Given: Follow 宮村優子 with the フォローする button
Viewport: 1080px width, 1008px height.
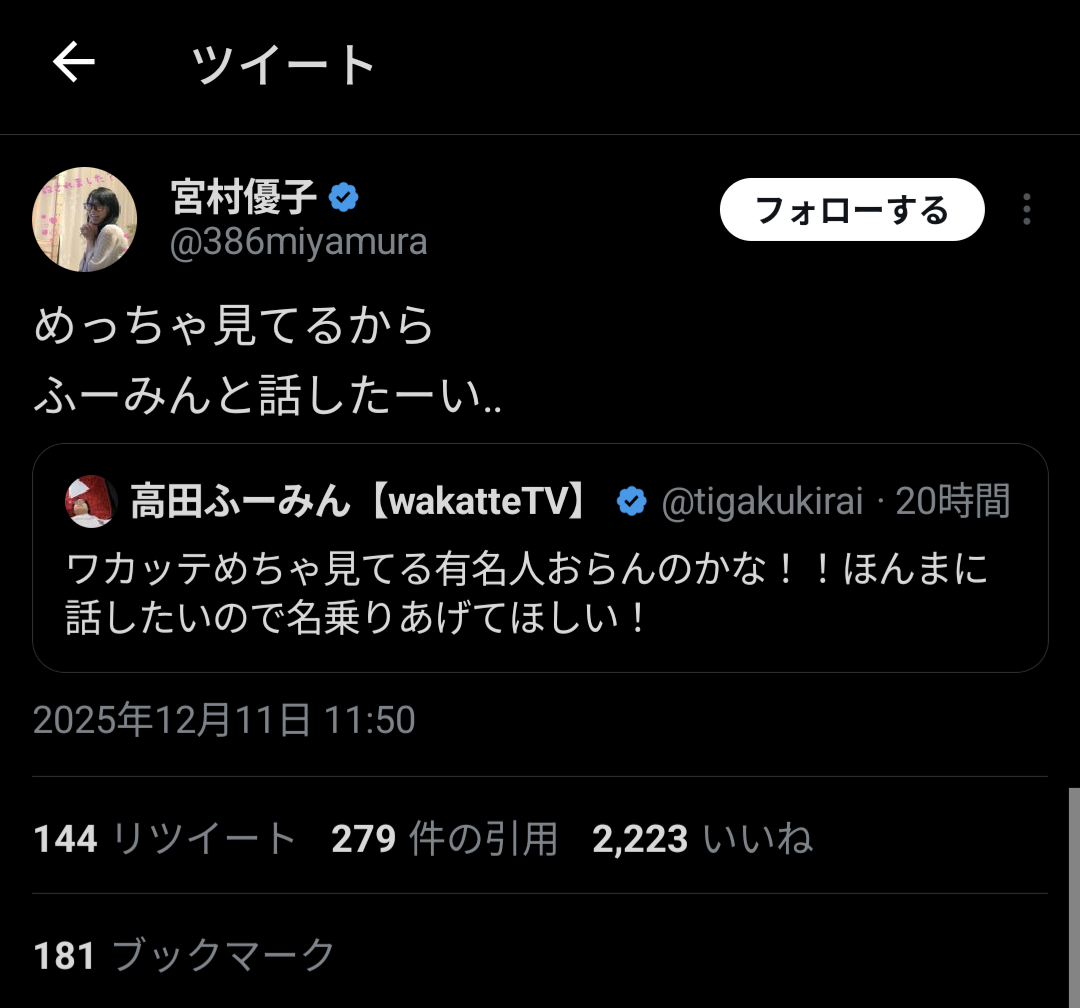Looking at the screenshot, I should tap(852, 209).
